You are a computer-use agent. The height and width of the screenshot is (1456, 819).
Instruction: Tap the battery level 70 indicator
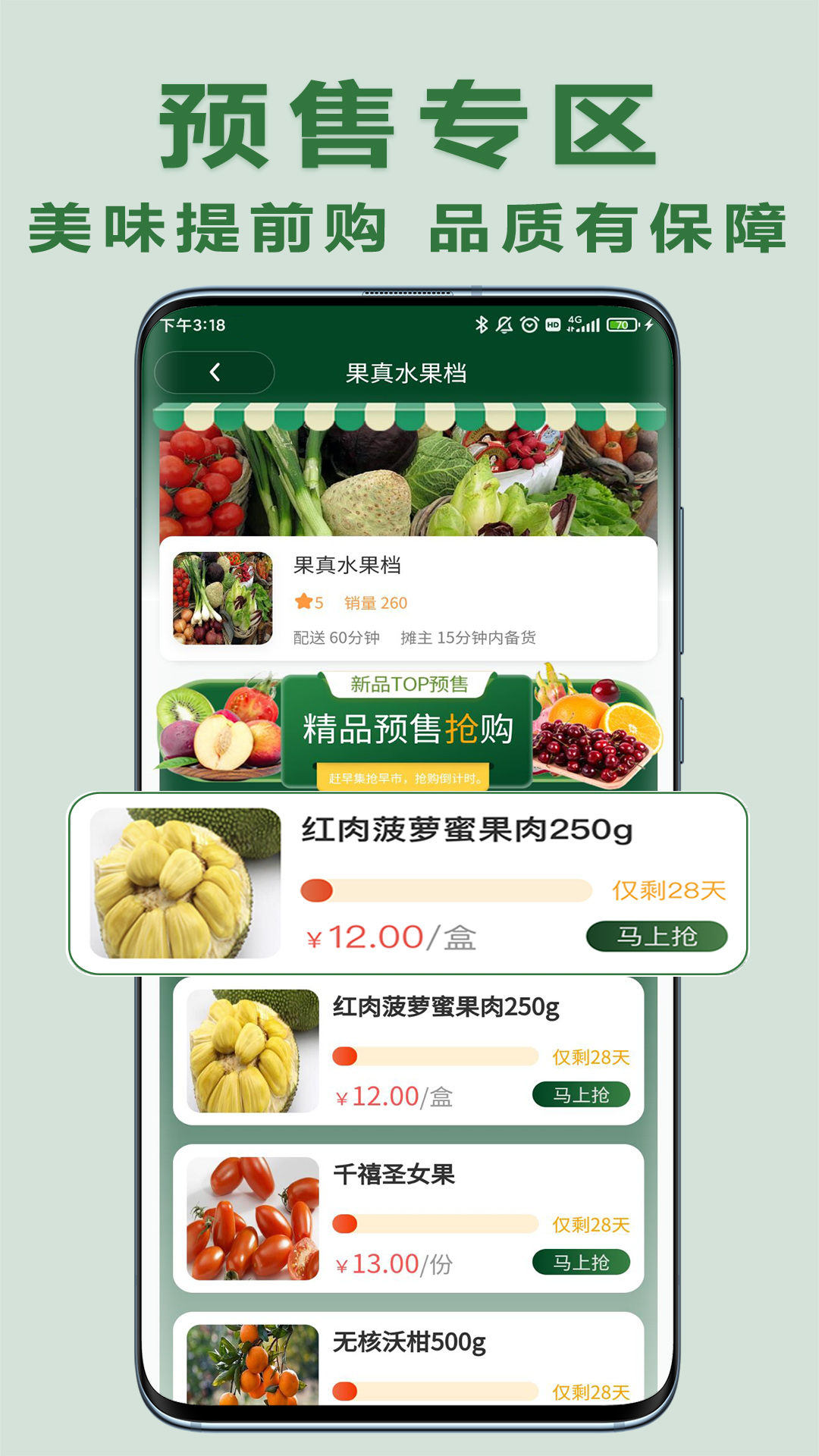tap(622, 325)
